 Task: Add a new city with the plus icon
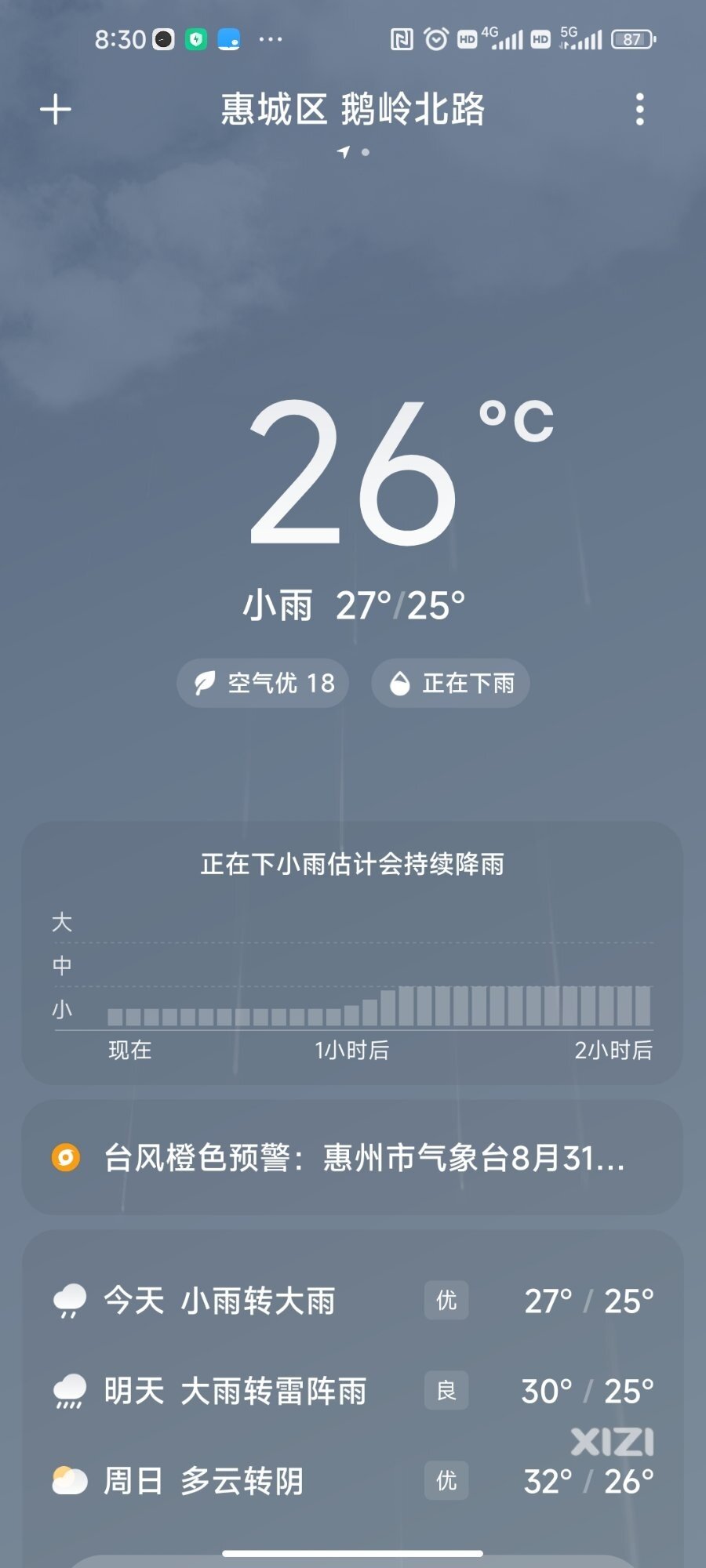56,110
